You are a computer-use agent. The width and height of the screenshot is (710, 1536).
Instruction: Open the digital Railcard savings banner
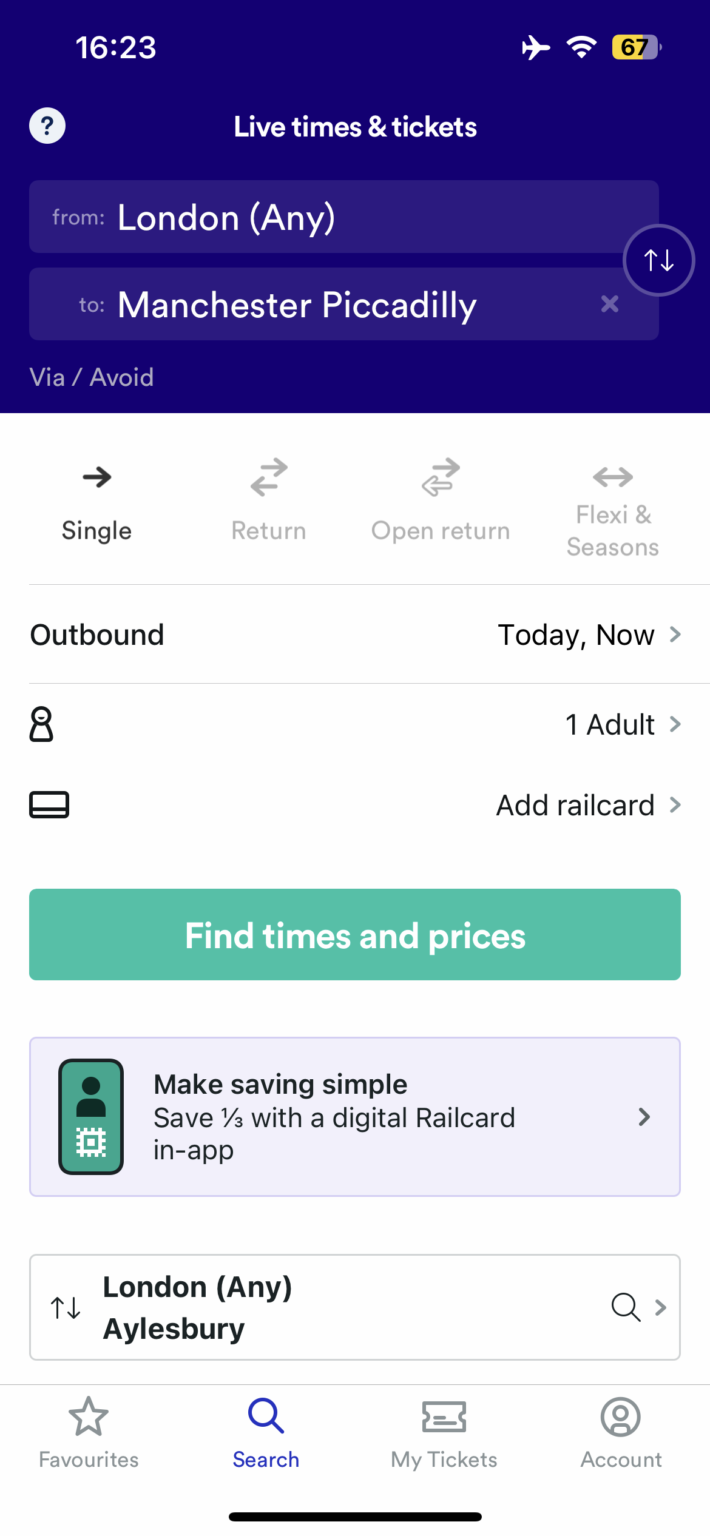coord(355,1117)
